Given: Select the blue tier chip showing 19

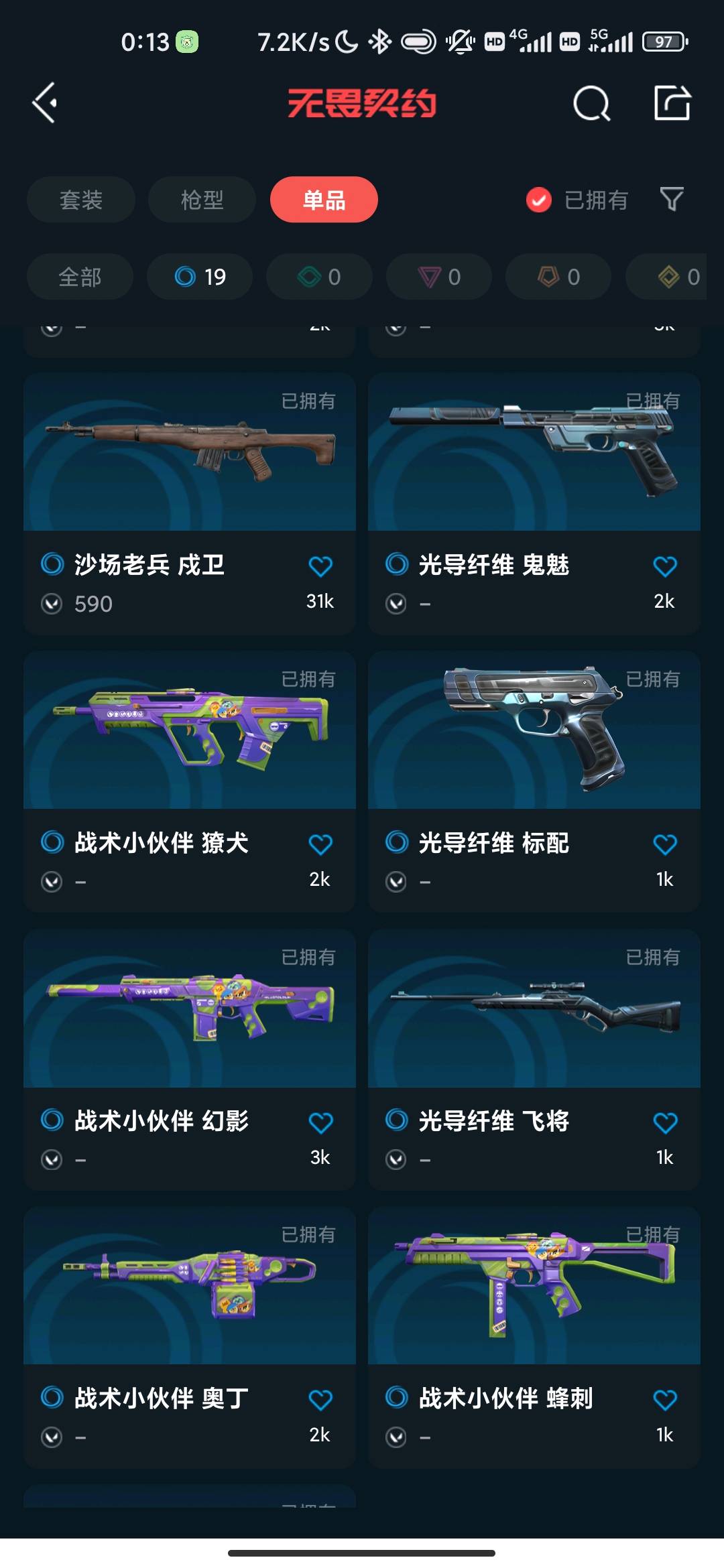Looking at the screenshot, I should 200,277.
